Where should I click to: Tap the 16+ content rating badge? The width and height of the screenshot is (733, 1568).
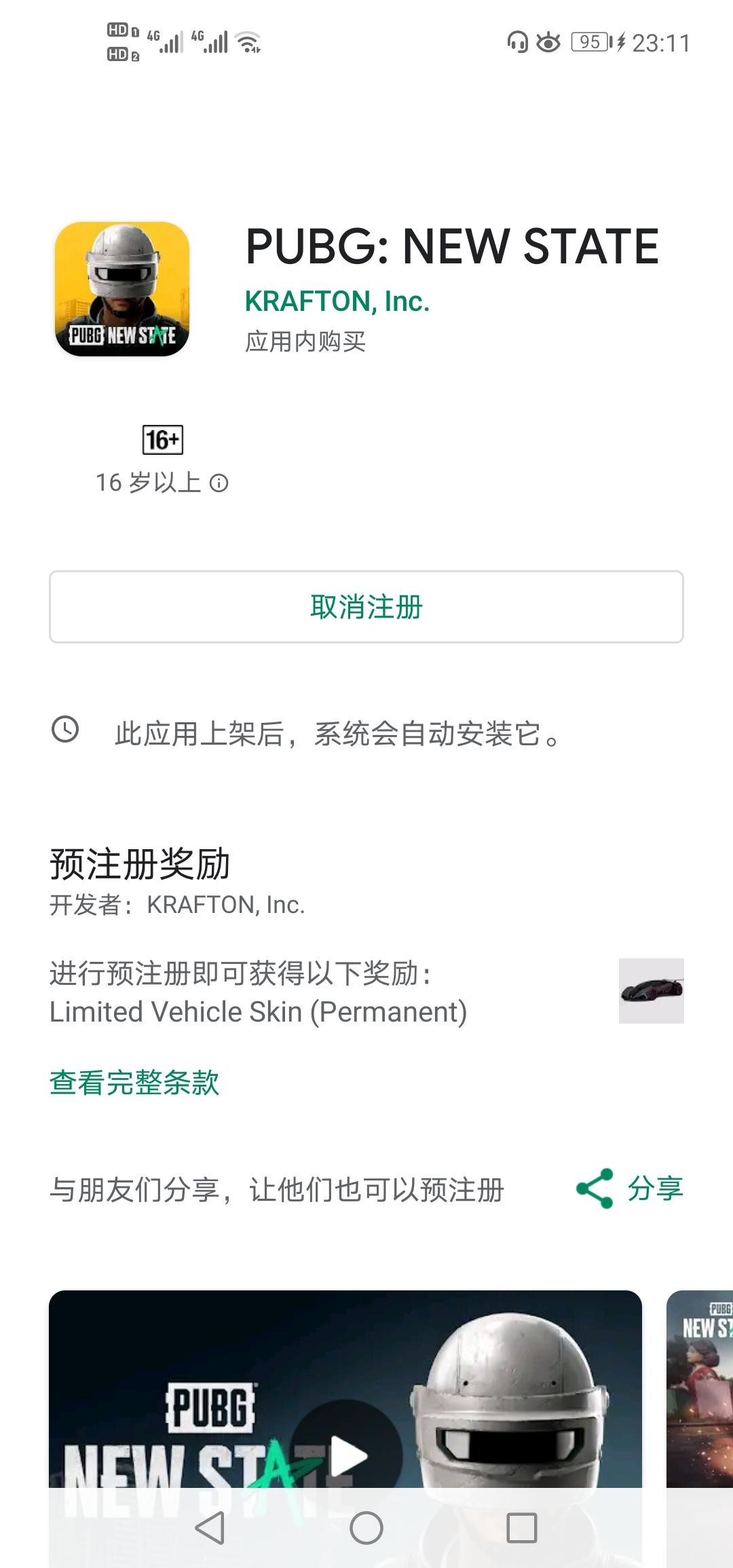click(x=163, y=440)
